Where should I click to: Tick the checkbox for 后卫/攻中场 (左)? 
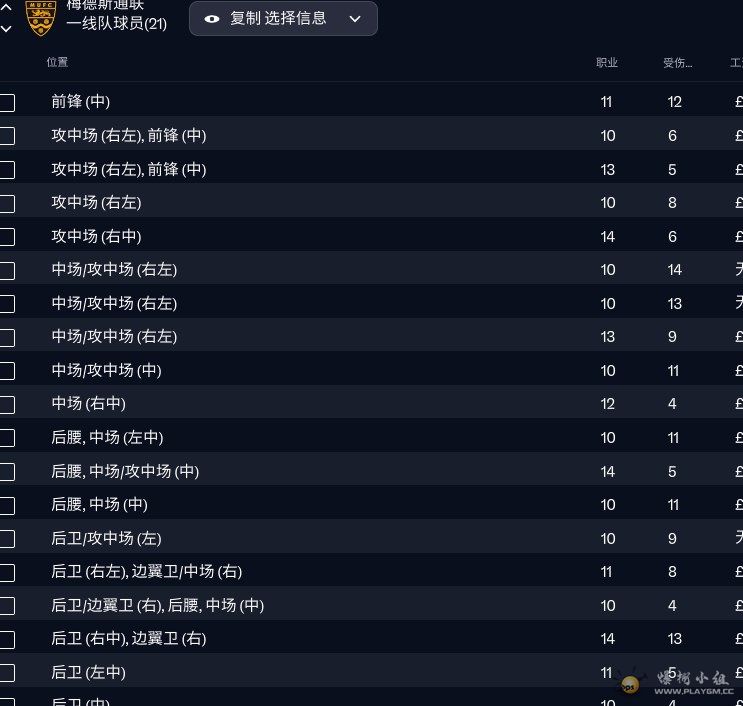[x=7, y=539]
